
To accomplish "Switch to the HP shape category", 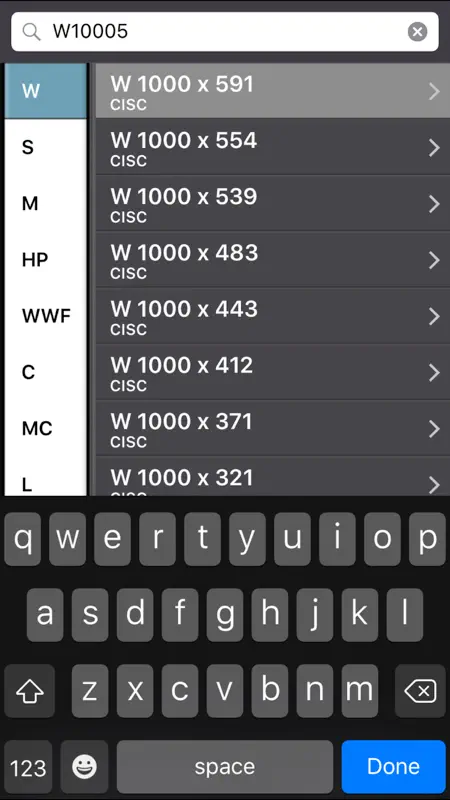I will [46, 260].
